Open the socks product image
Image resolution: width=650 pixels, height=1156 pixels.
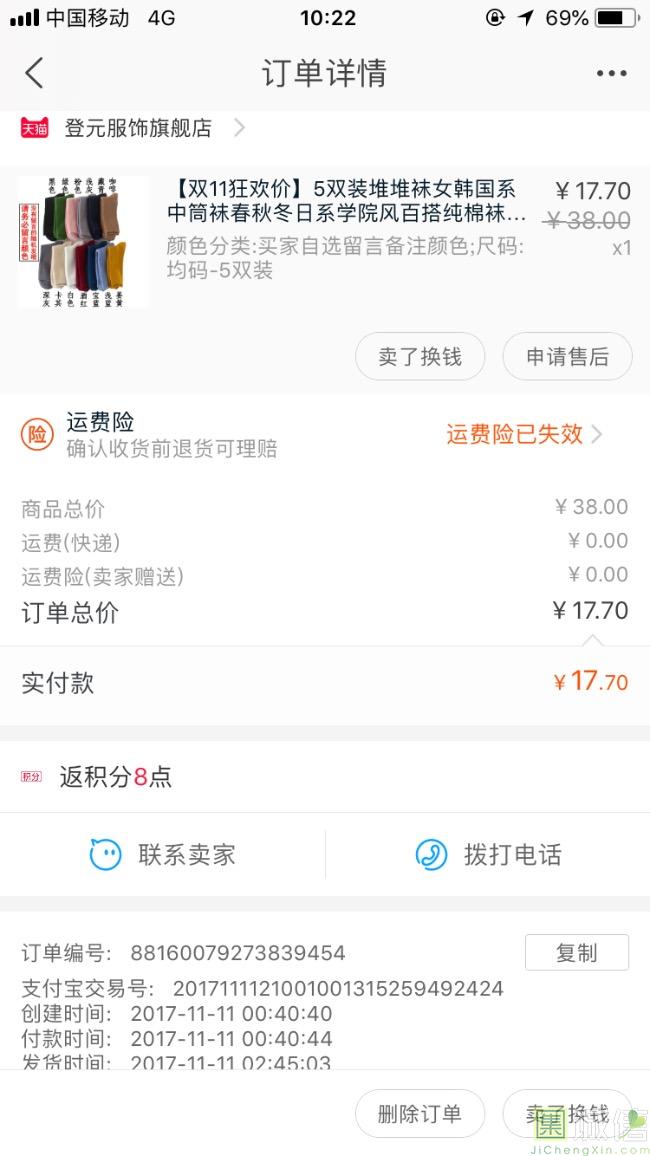point(83,241)
